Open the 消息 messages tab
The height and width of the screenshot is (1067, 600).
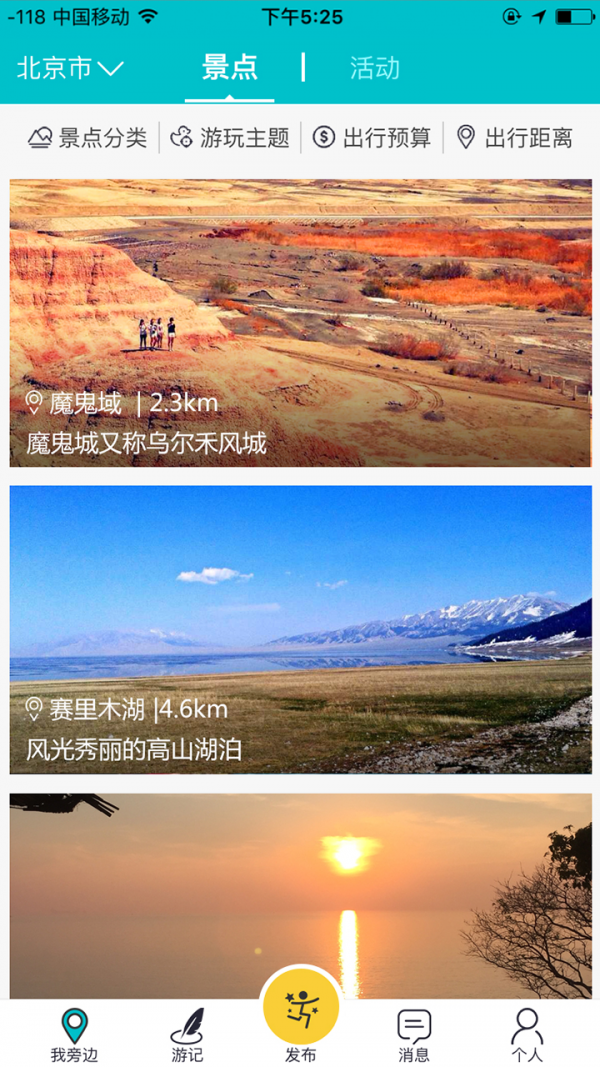[414, 1035]
